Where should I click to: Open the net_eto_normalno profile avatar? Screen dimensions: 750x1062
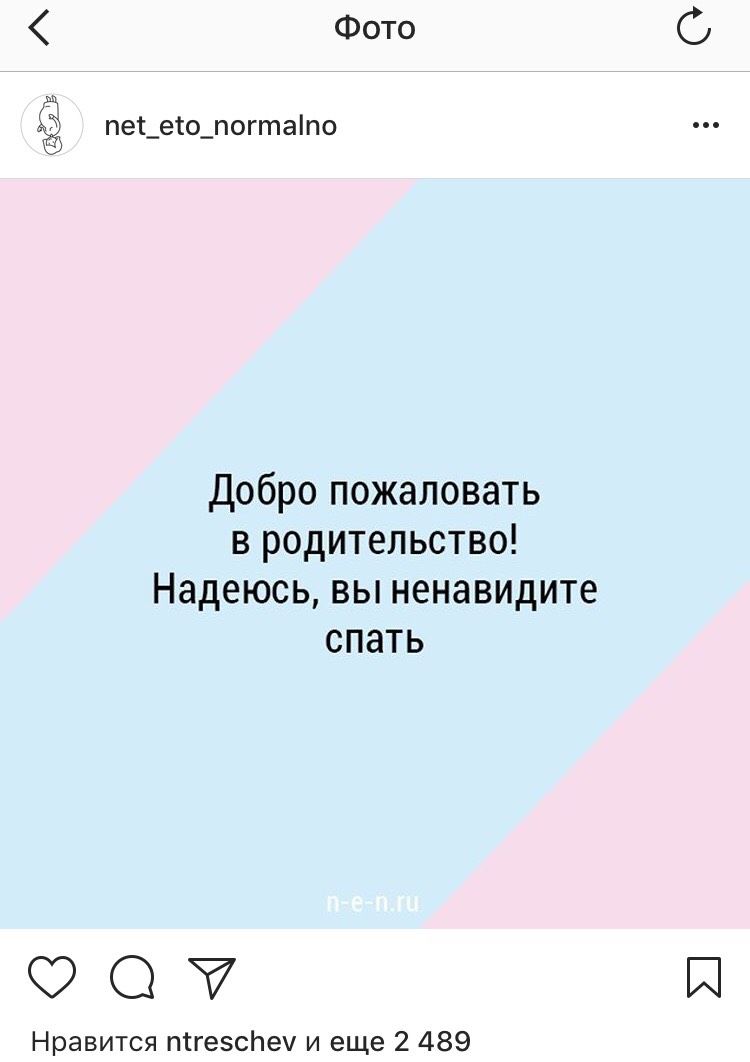pyautogui.click(x=52, y=126)
